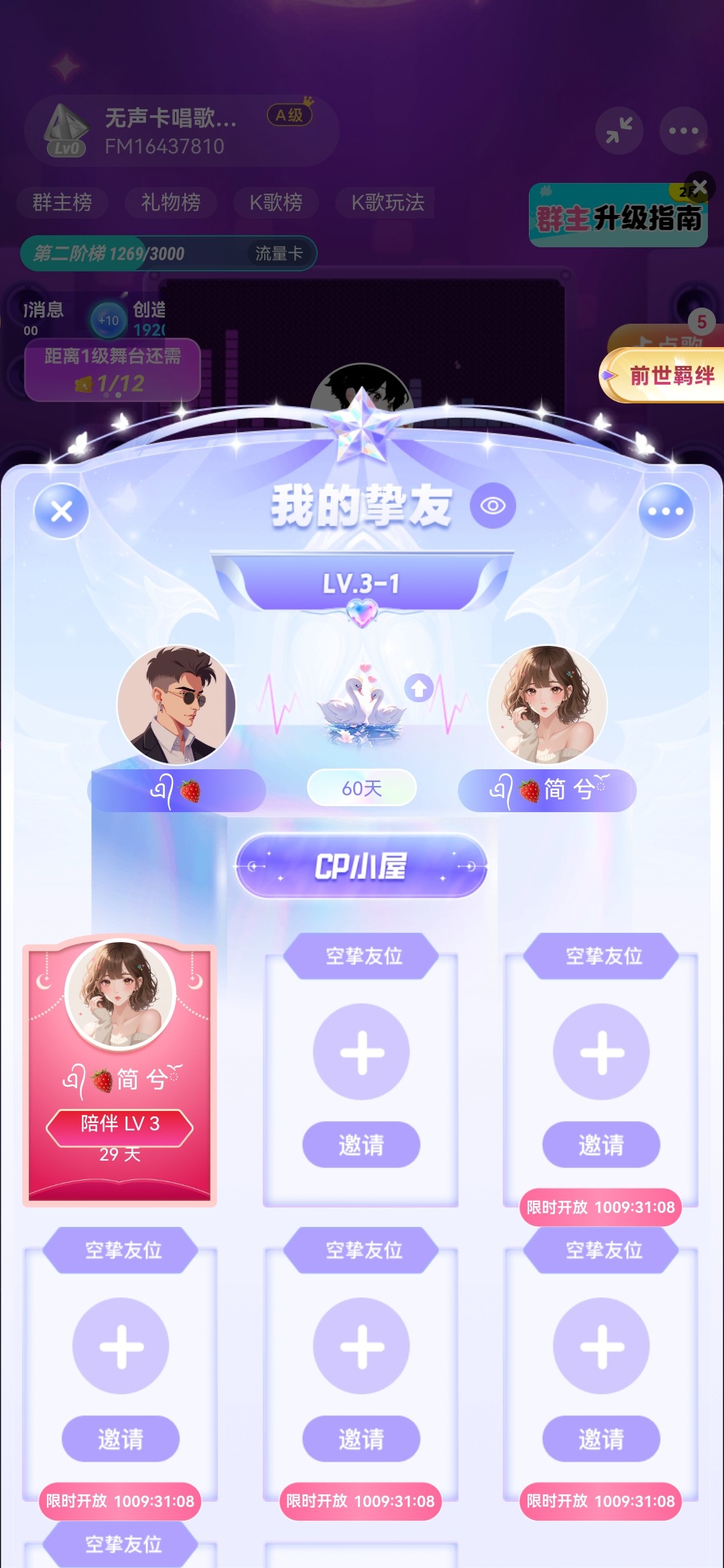Open K歌榜 tab
Image resolution: width=724 pixels, height=1568 pixels.
click(x=276, y=202)
